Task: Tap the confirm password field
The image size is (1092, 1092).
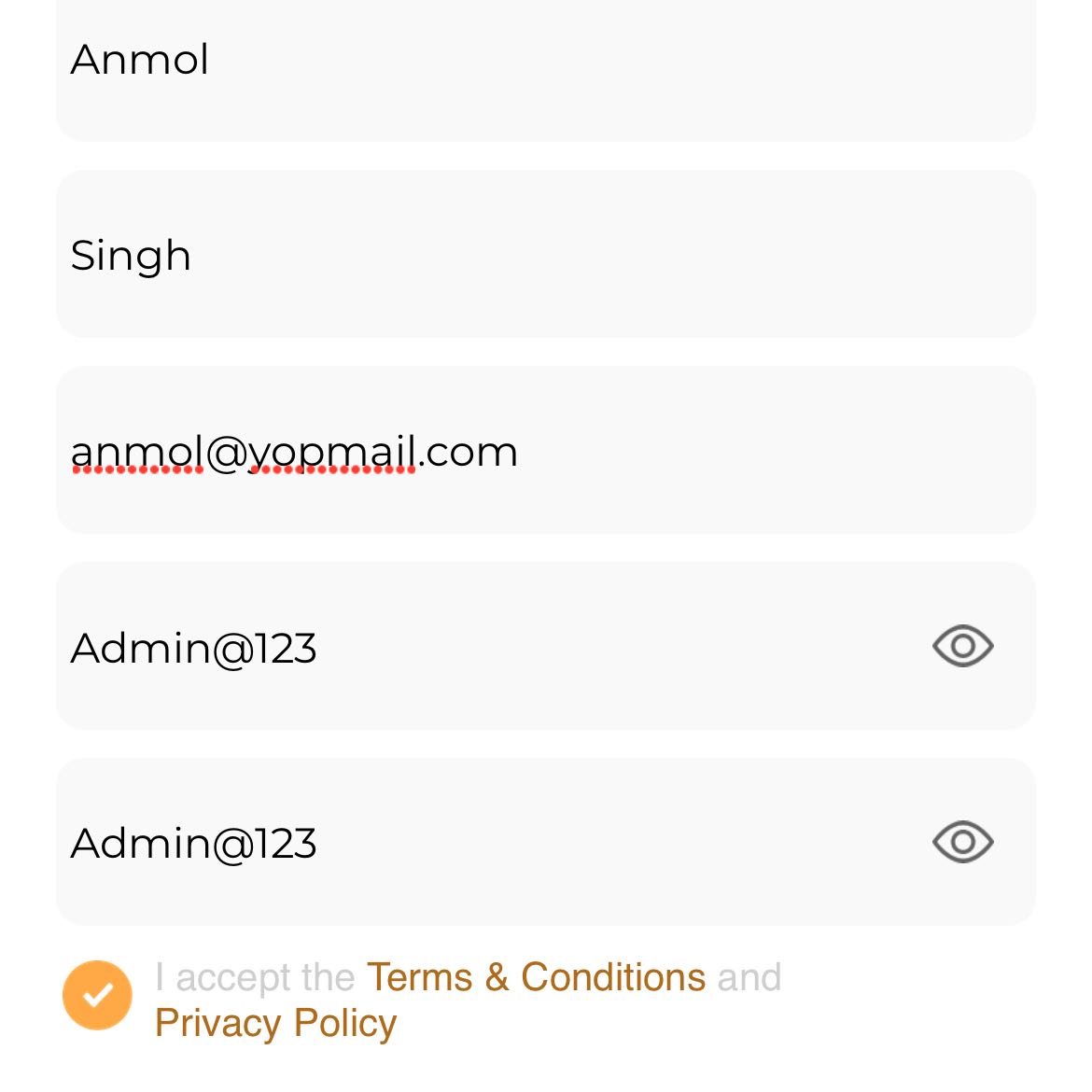Action: pyautogui.click(x=467, y=843)
